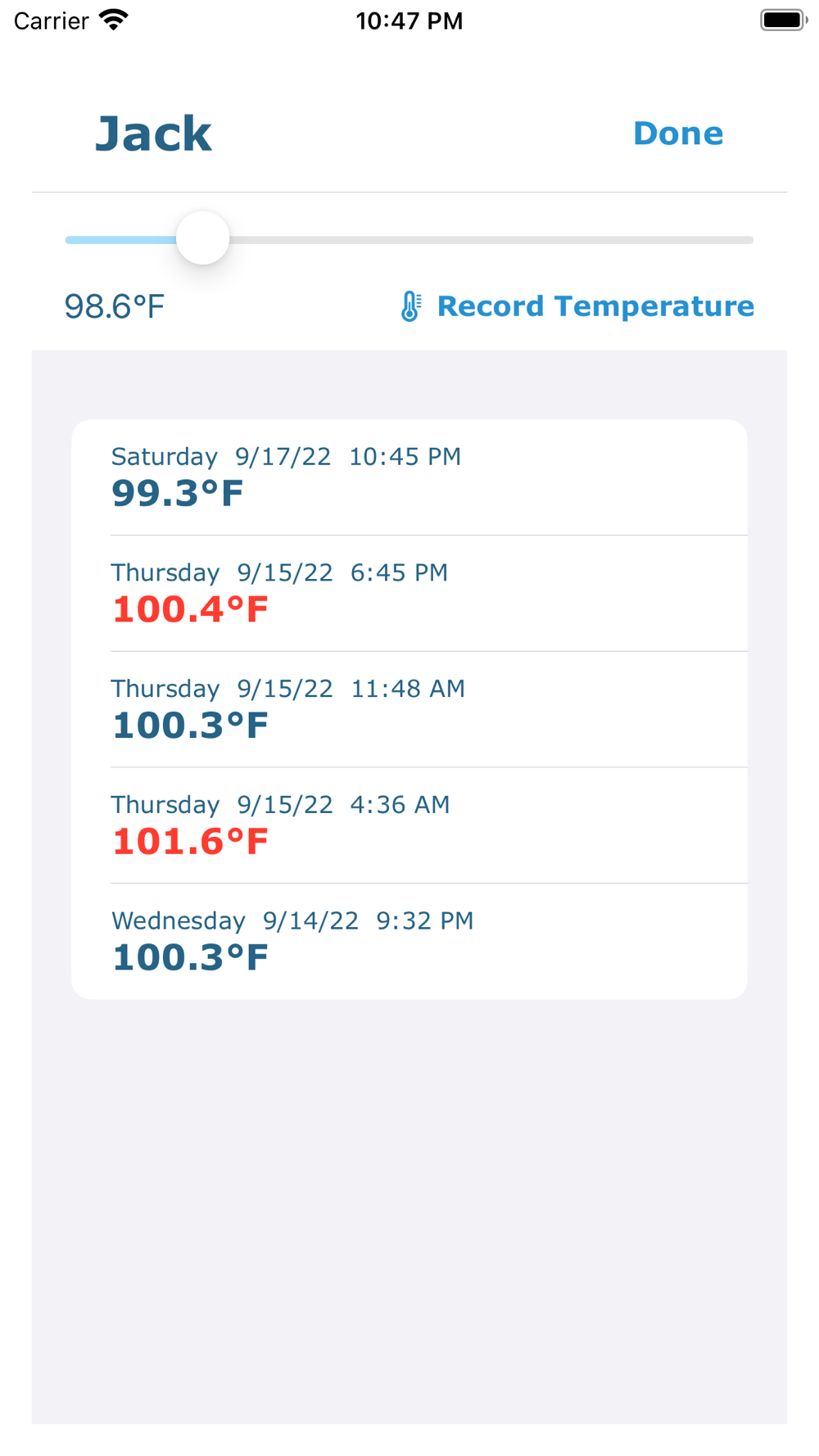819x1456 pixels.
Task: Open the Wednesday 9/14/22 100.3°F reading
Action: (x=409, y=942)
